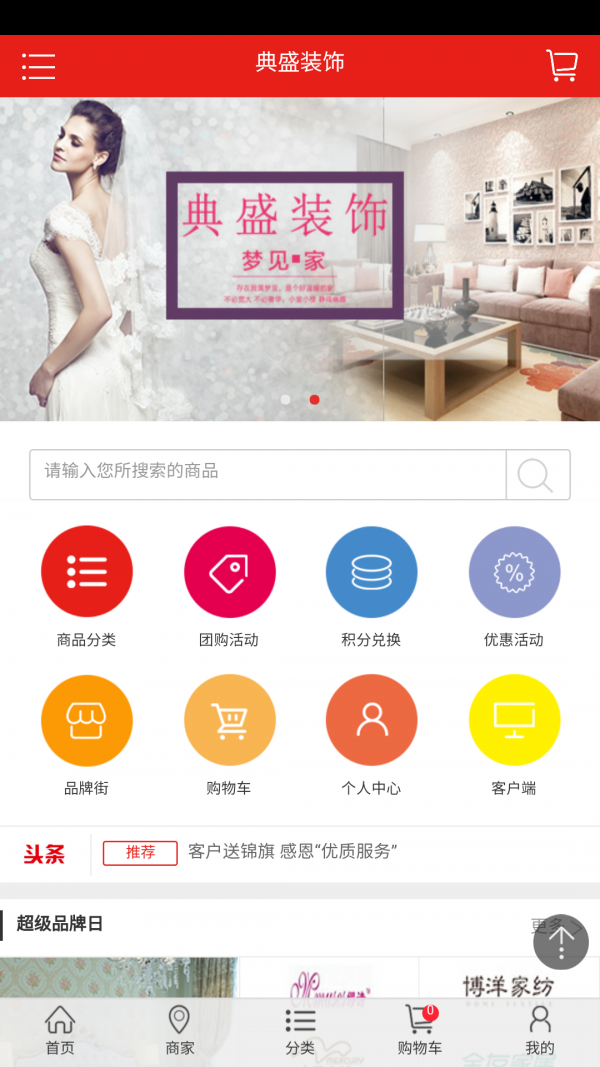Focus the product search input field

[x=268, y=474]
